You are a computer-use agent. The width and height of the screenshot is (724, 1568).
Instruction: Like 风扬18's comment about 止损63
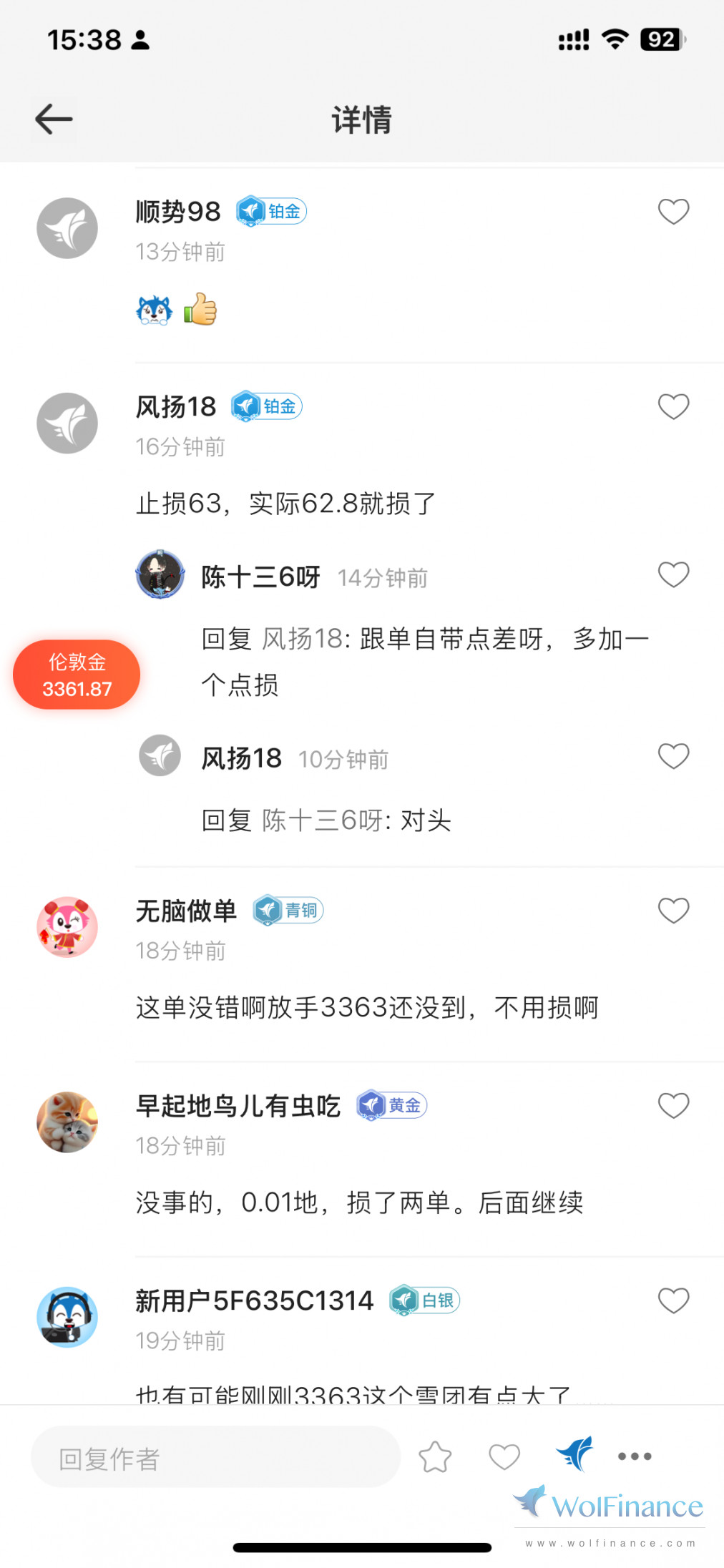[x=673, y=407]
